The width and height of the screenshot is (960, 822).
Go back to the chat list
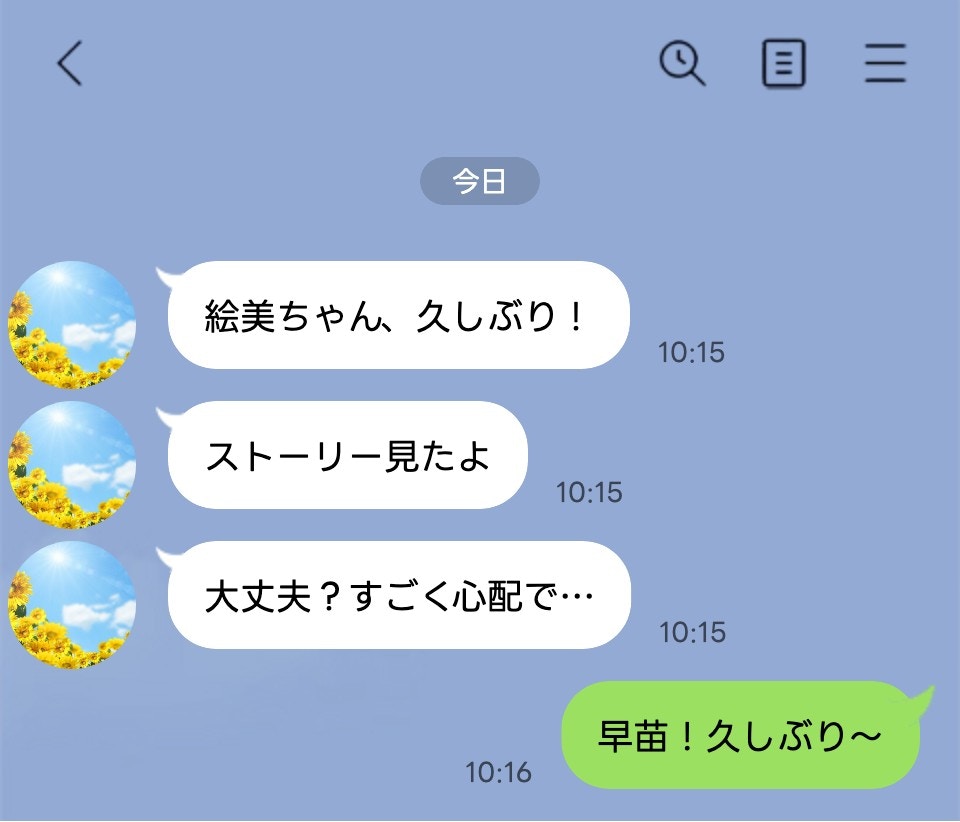pos(69,65)
